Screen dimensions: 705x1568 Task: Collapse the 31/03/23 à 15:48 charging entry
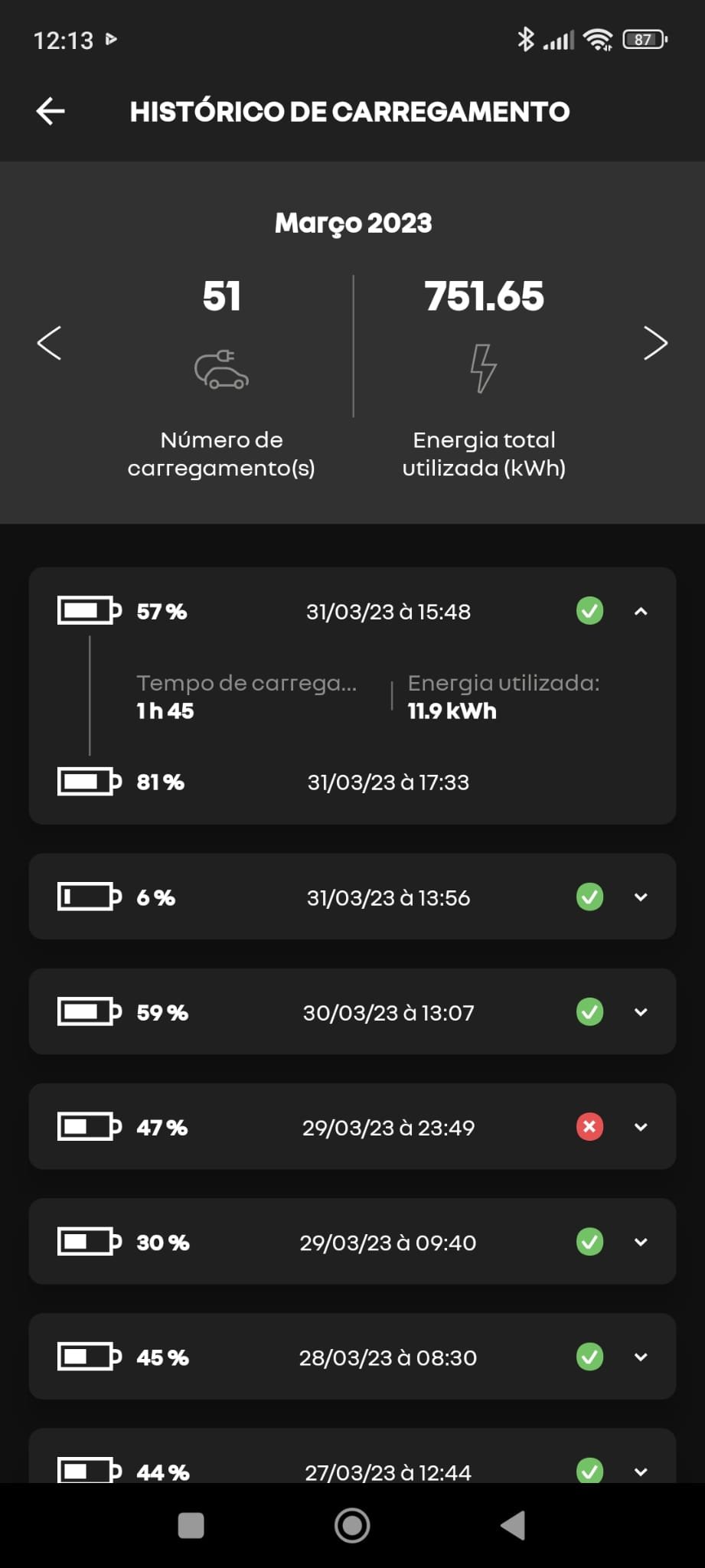(641, 612)
